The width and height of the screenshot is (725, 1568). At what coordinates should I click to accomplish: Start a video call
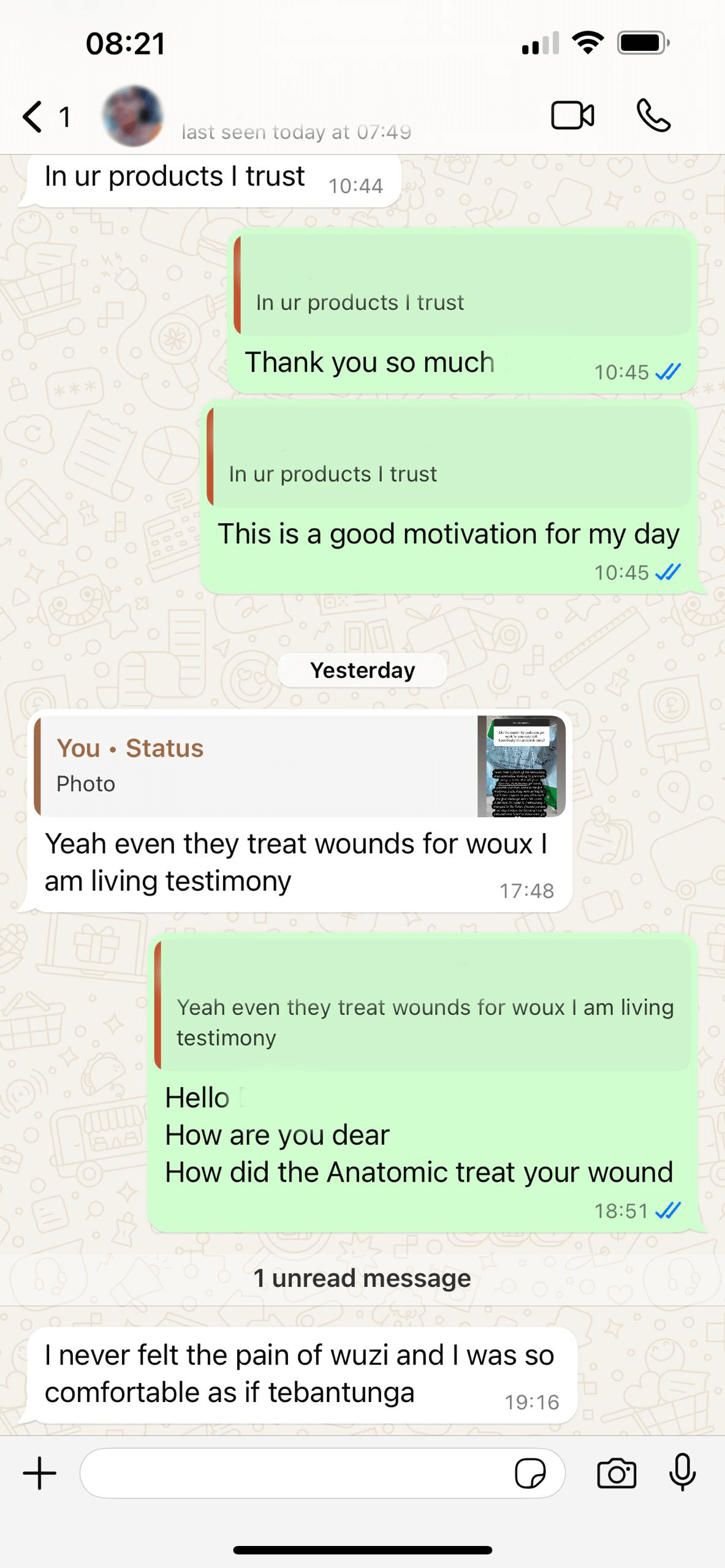(x=572, y=116)
